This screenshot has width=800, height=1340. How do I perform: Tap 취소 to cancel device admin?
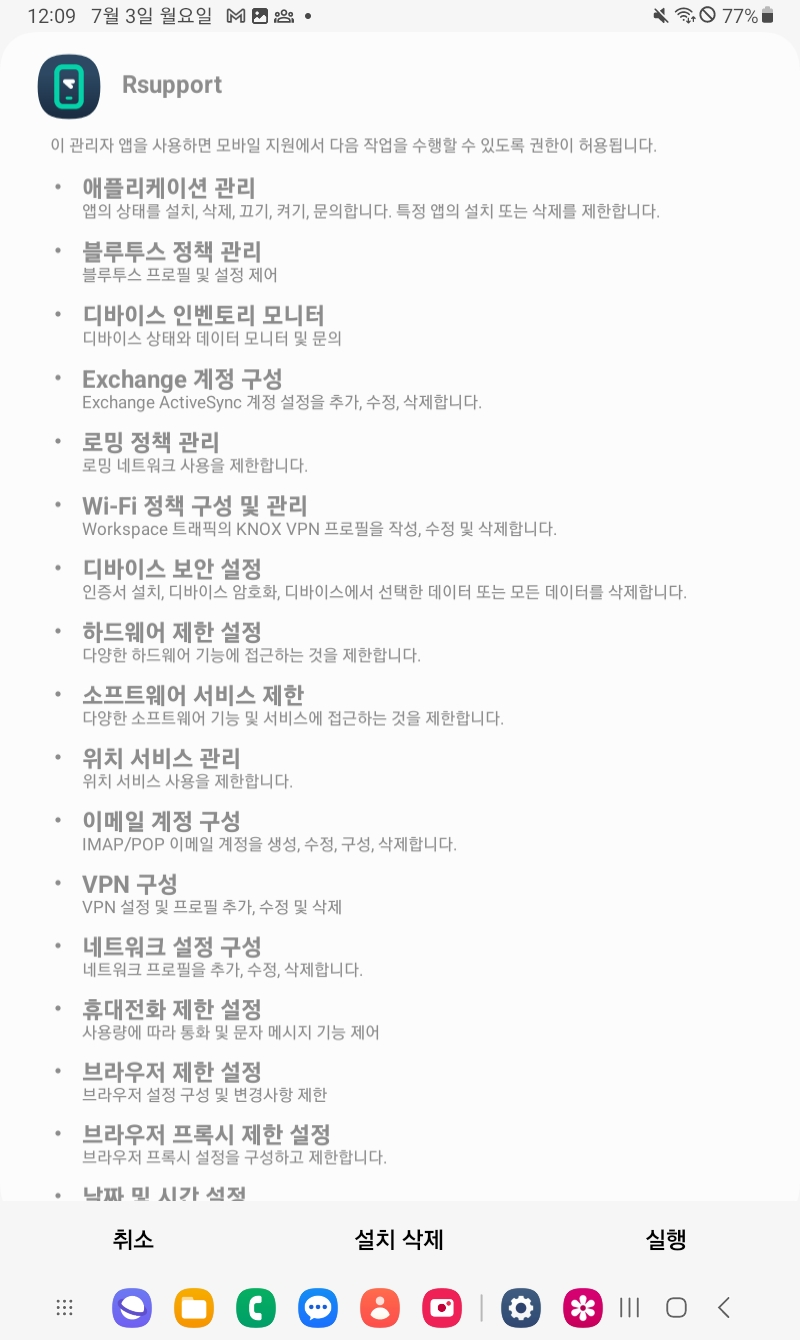(x=133, y=1240)
